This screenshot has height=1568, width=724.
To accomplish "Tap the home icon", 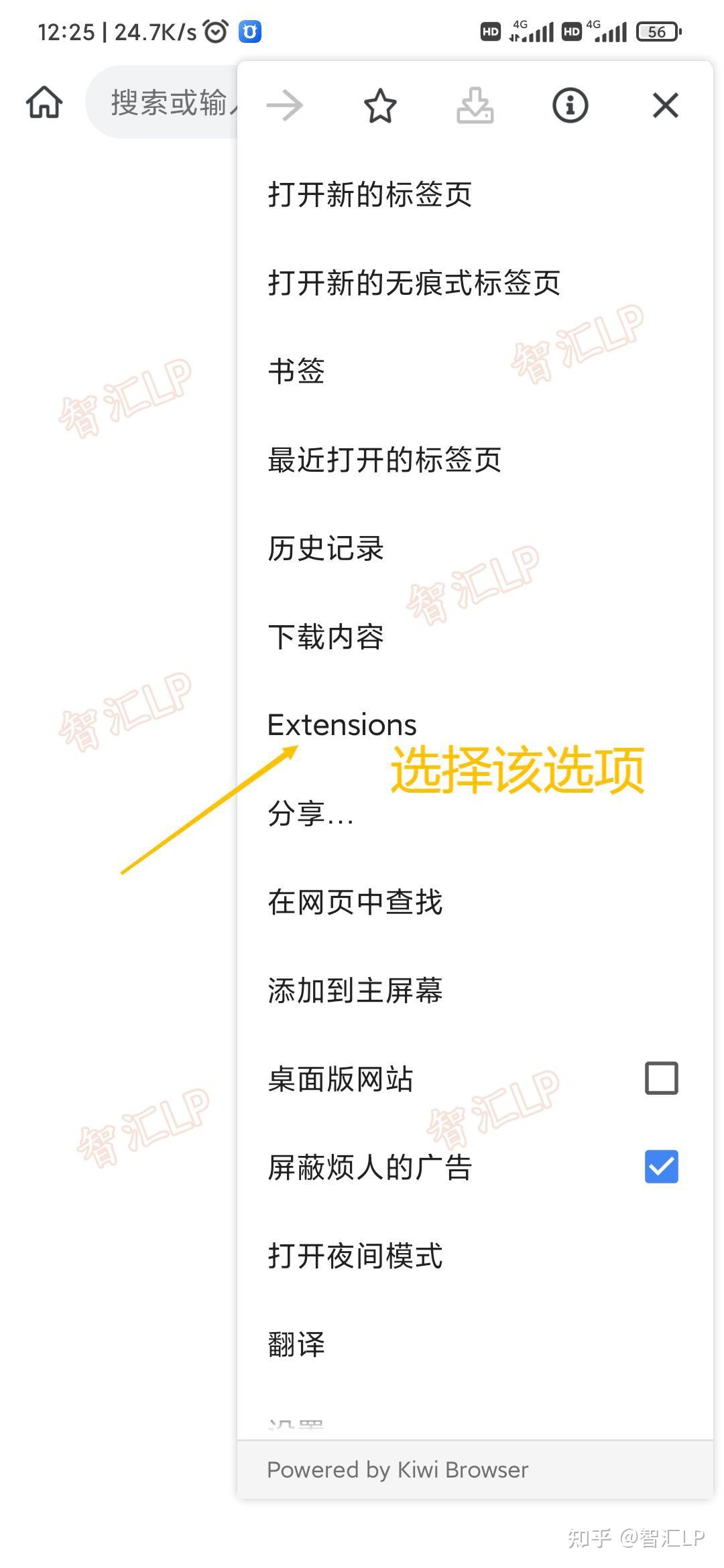I will click(44, 103).
